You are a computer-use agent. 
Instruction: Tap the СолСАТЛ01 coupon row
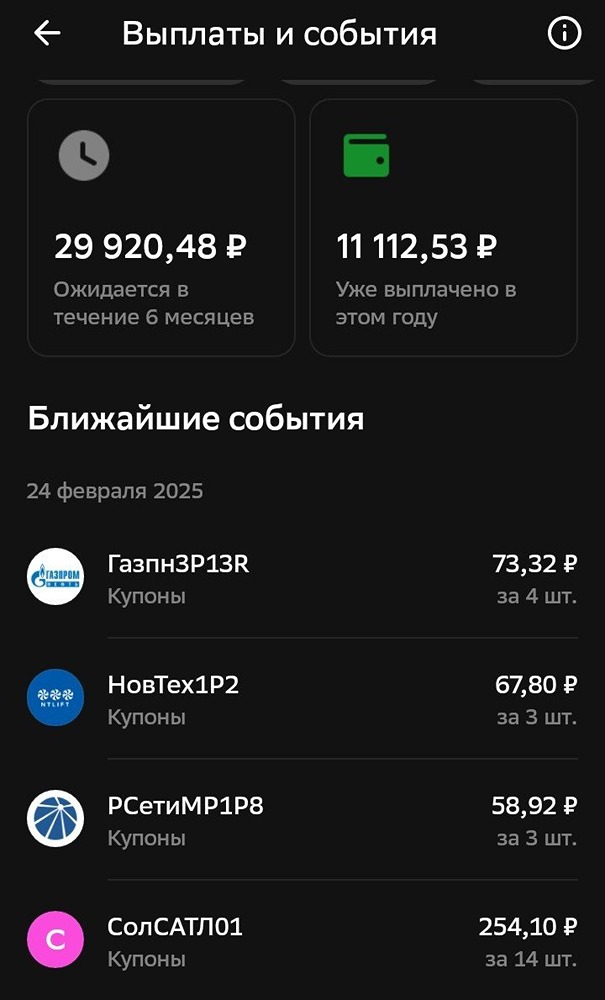(x=302, y=941)
